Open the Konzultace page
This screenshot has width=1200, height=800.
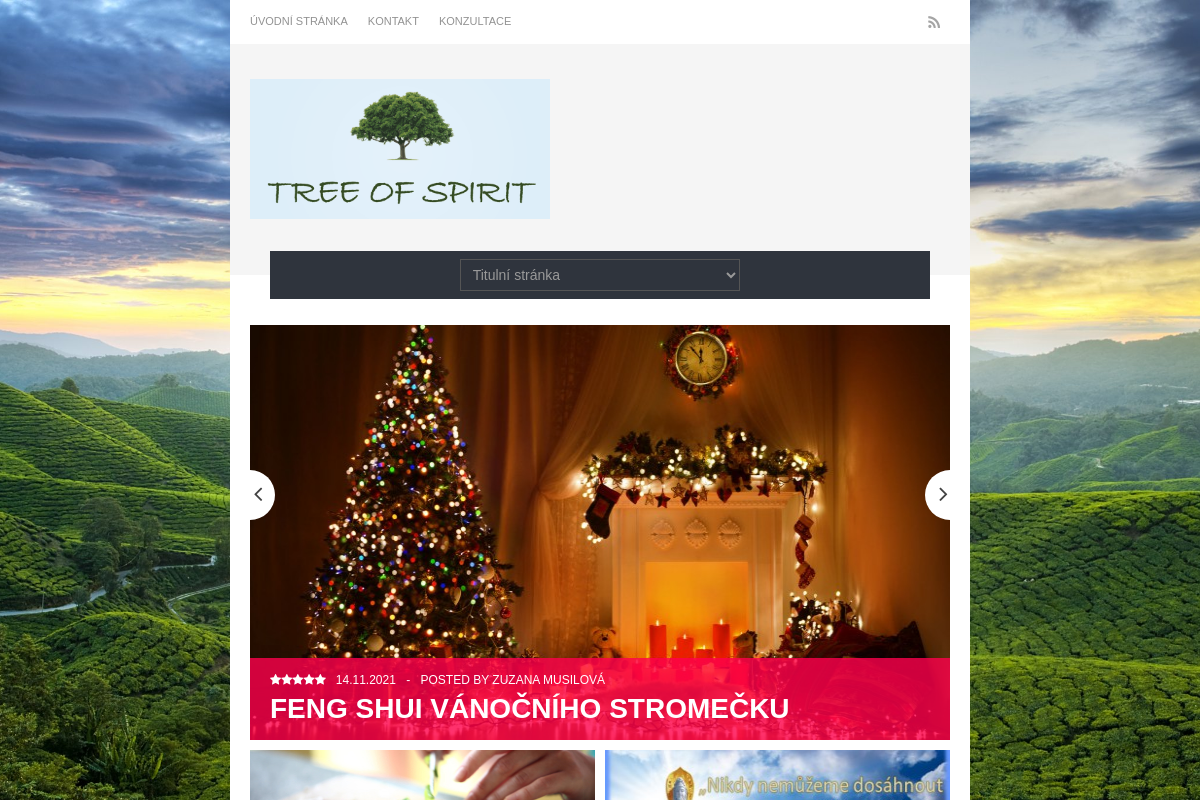(474, 21)
